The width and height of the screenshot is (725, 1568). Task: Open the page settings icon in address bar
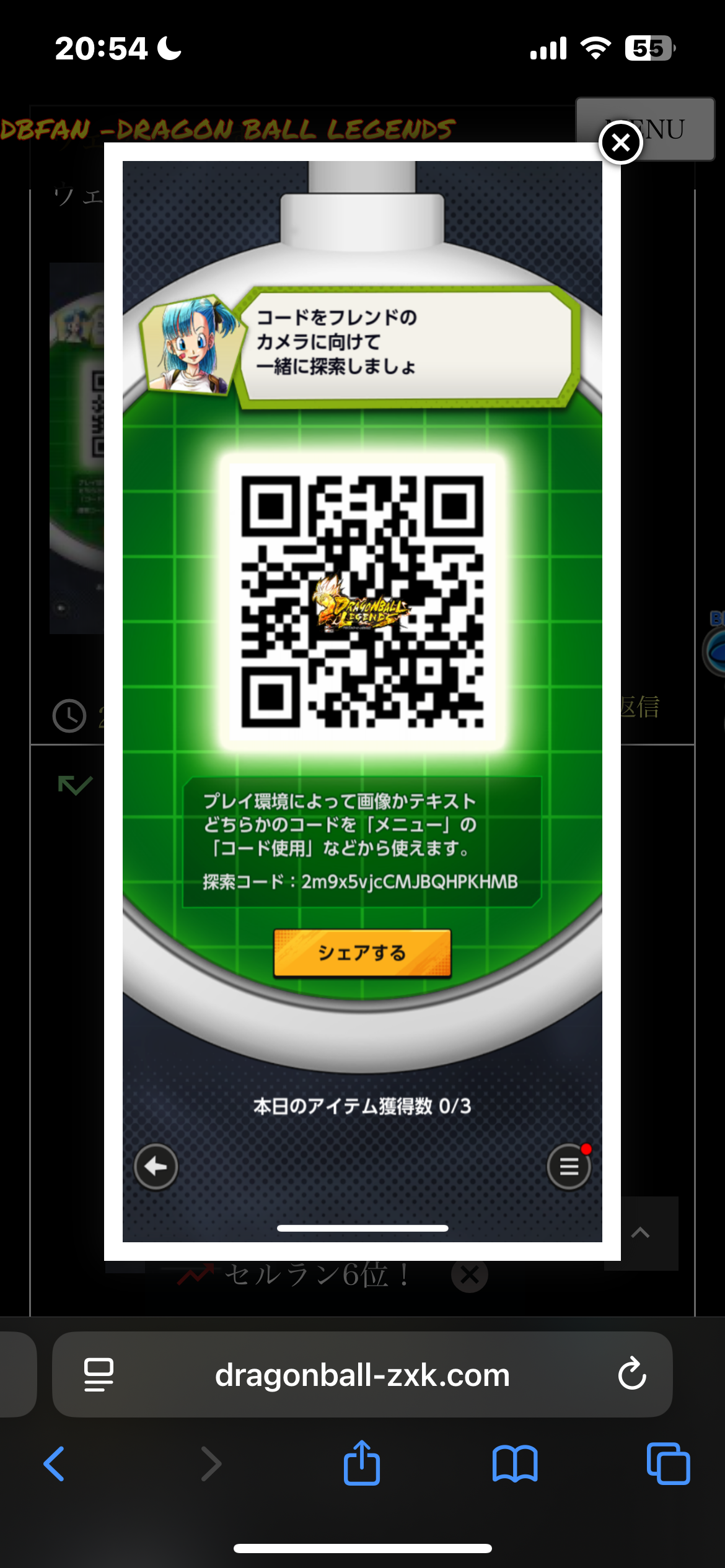point(99,1375)
